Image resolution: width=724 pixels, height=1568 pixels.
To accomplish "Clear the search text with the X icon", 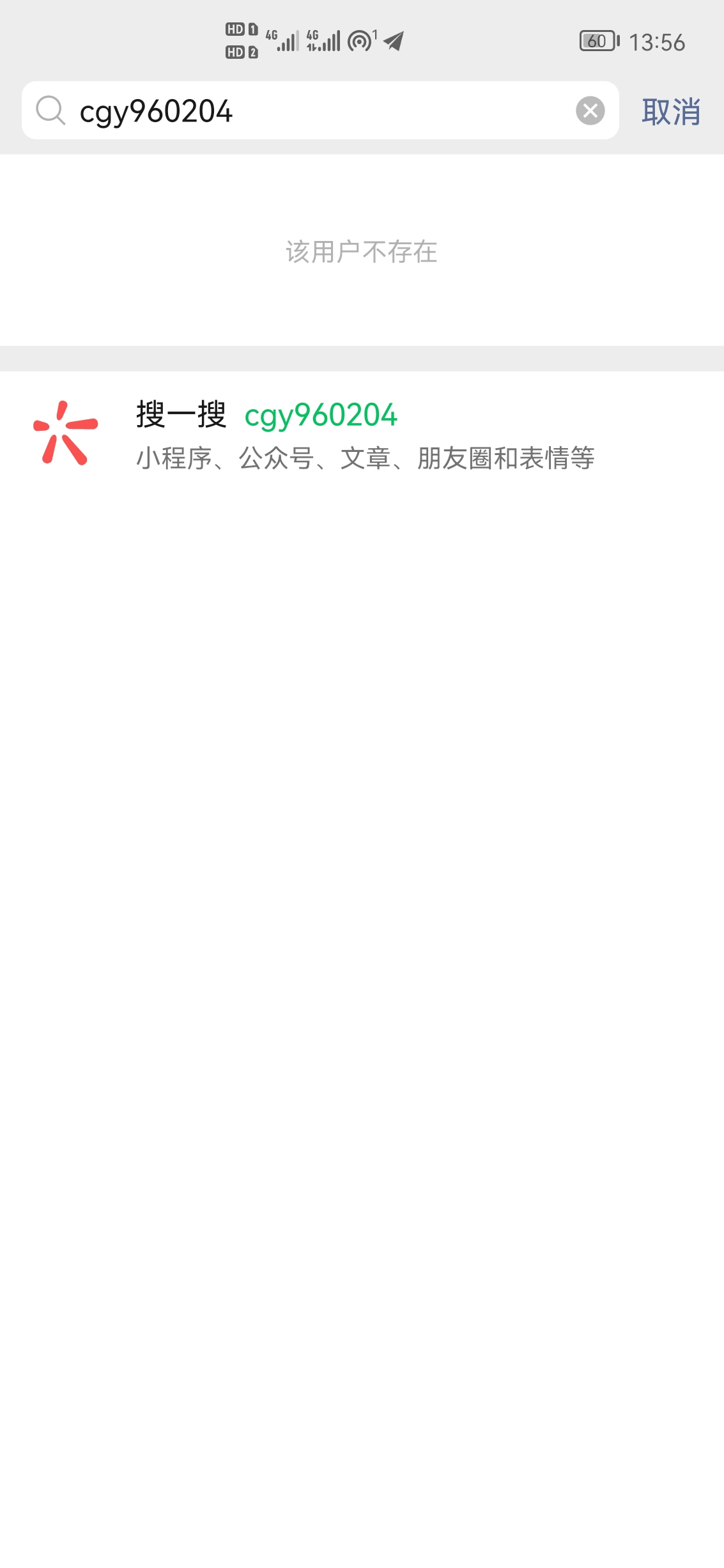I will pos(590,111).
